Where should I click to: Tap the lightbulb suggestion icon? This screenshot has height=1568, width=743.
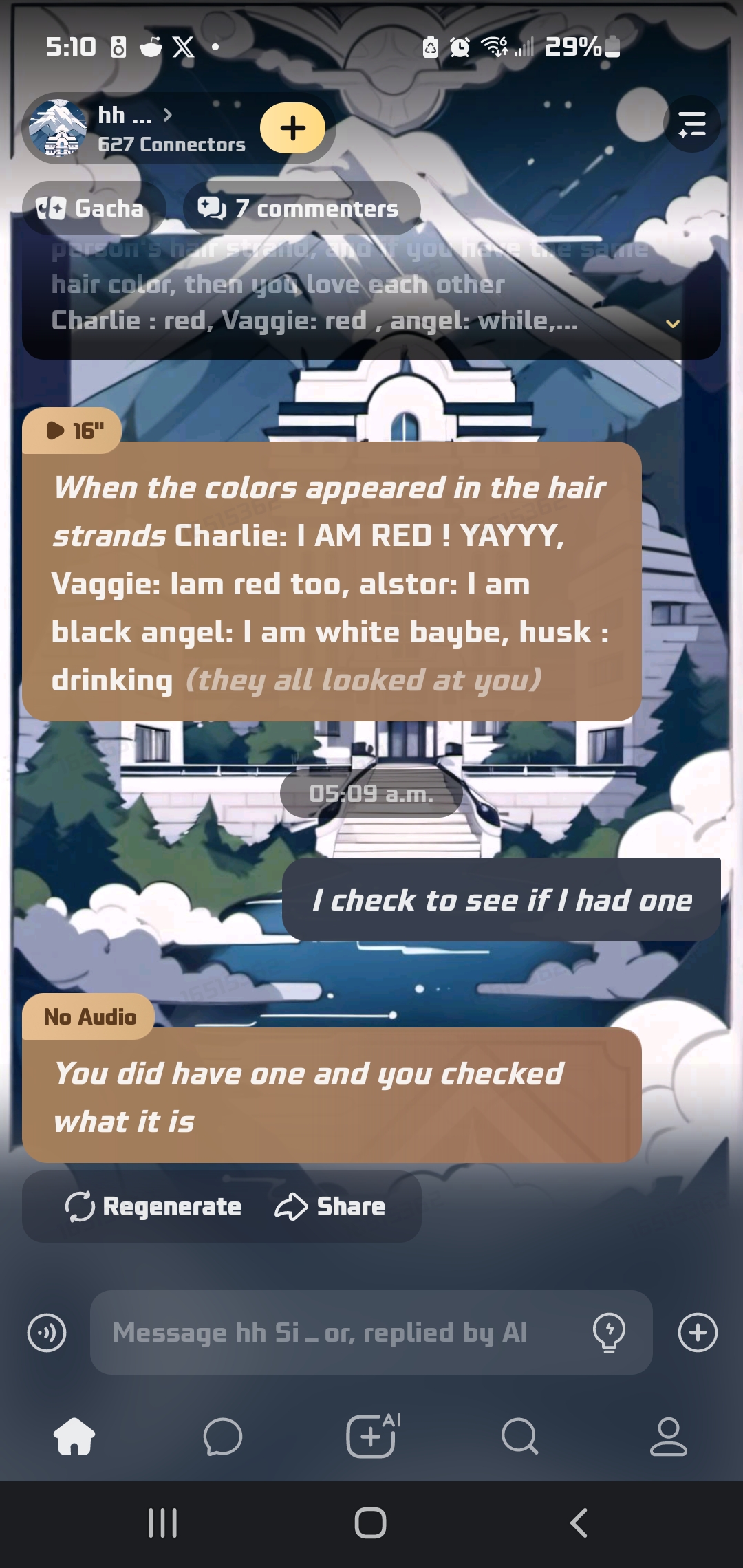point(609,1333)
